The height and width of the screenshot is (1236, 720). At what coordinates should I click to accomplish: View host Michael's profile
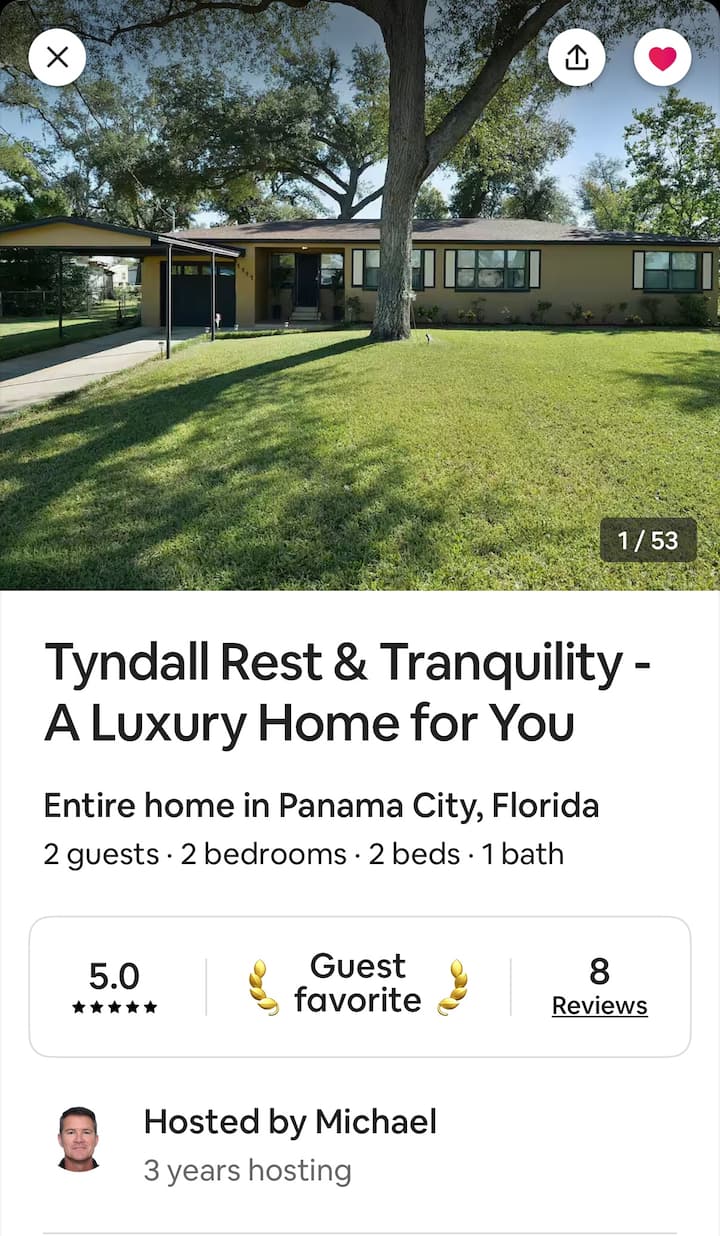[78, 1139]
